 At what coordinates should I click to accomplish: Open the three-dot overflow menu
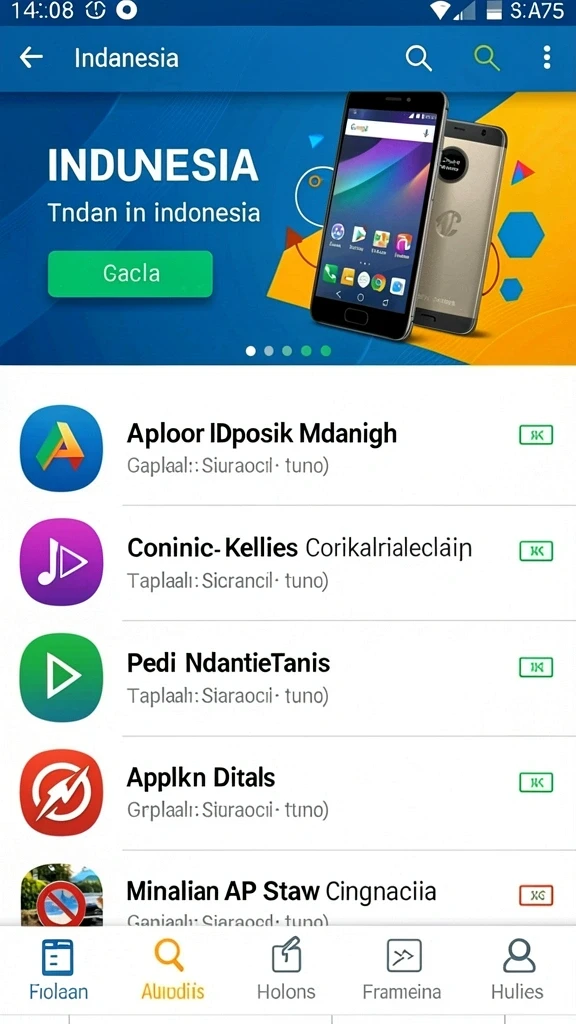(547, 57)
